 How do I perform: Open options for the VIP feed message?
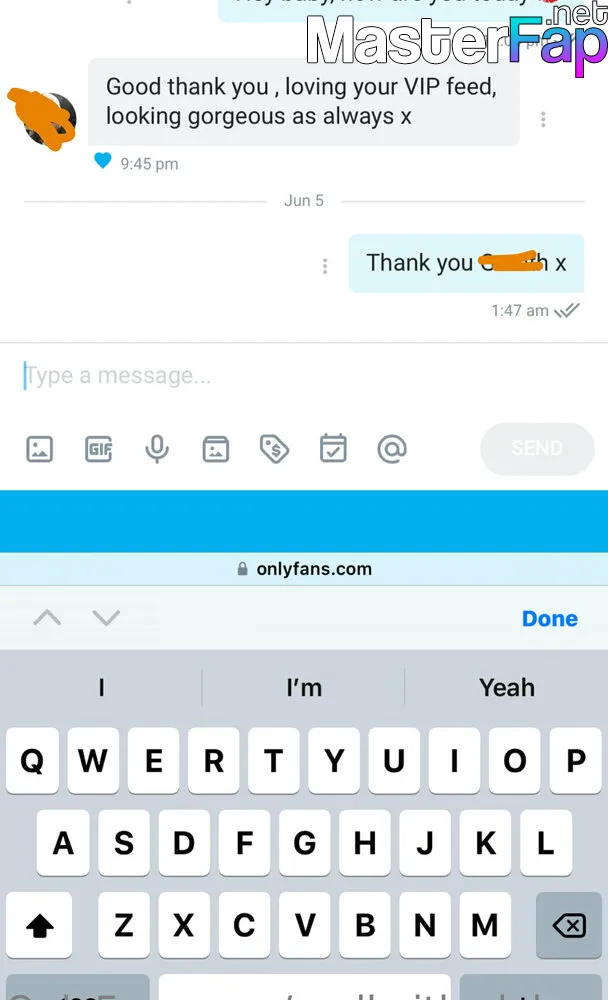[543, 119]
